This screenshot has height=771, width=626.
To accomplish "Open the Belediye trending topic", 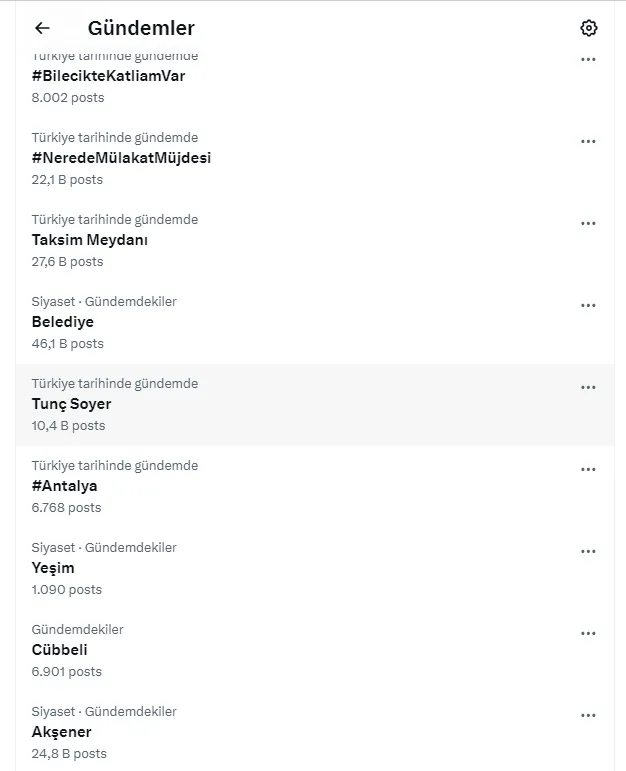I will tap(63, 322).
